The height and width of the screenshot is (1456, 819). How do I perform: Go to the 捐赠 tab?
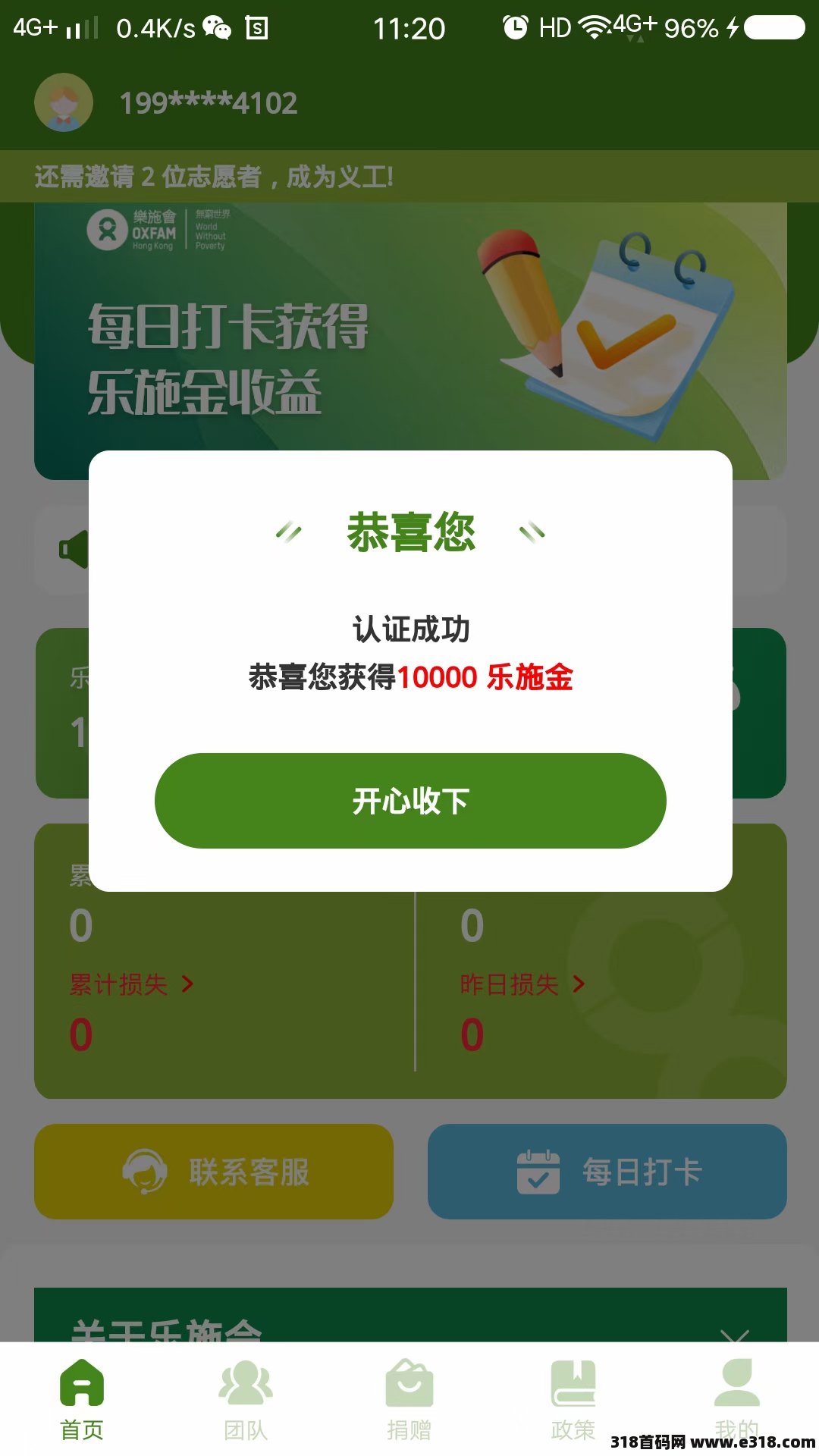pos(409,1399)
